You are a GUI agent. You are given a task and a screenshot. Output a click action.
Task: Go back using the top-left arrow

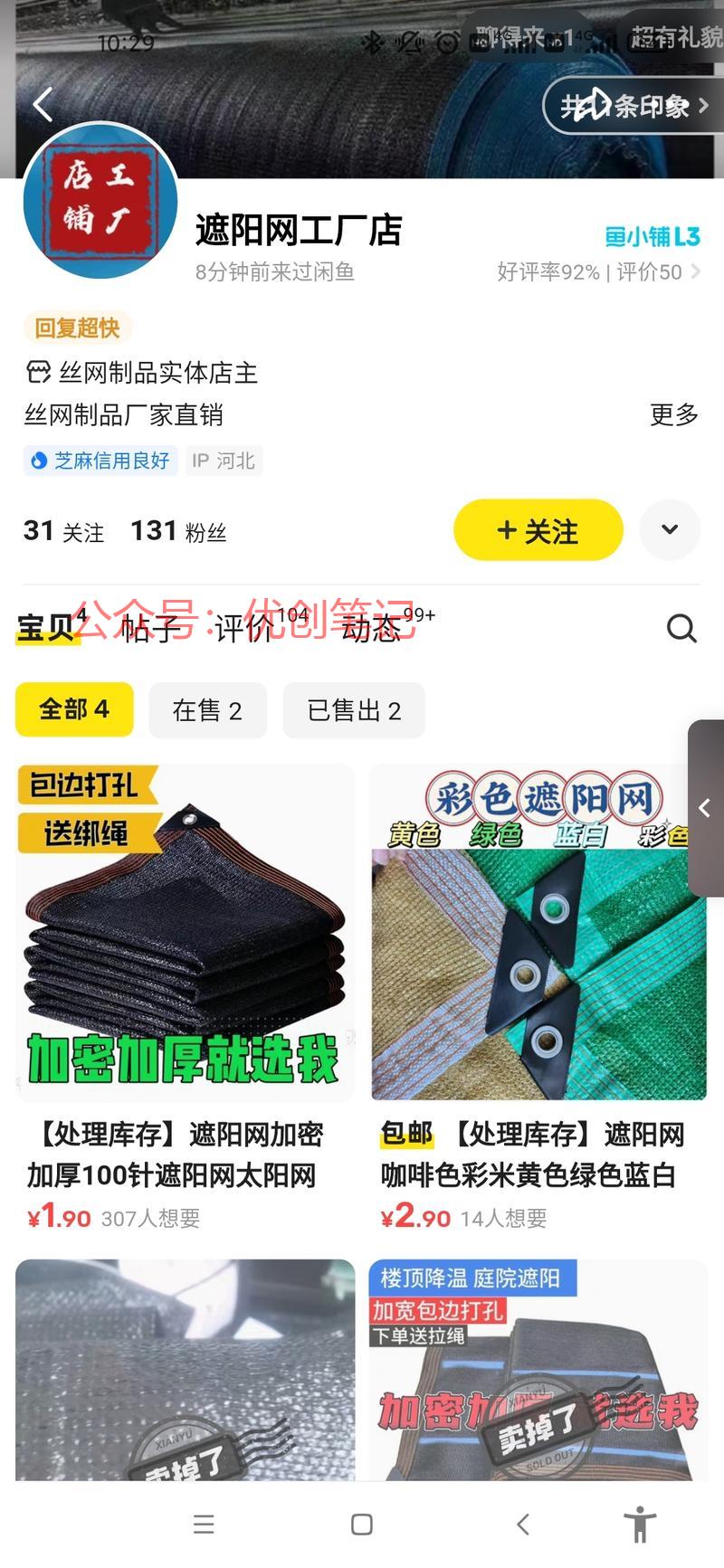click(x=43, y=105)
